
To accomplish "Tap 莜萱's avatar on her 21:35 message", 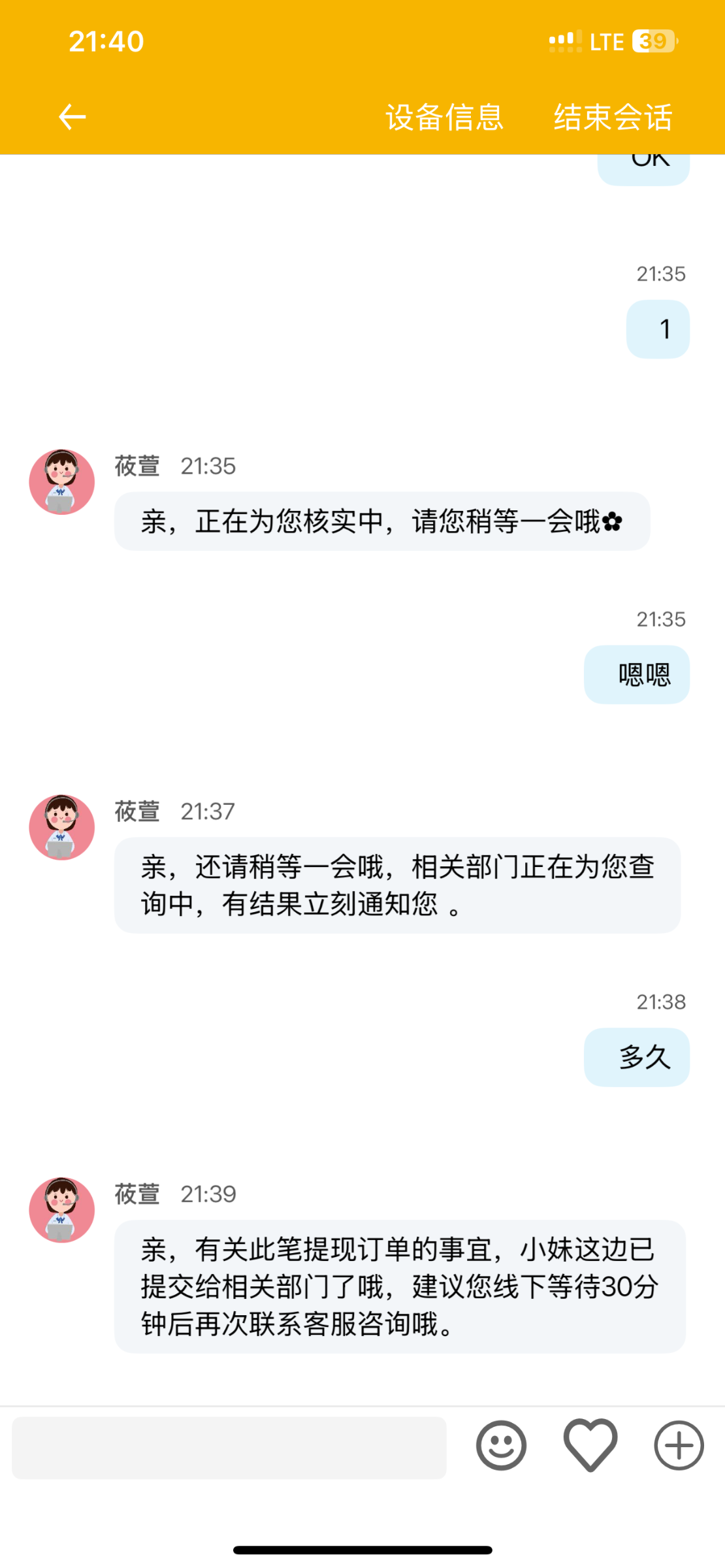I will (61, 482).
